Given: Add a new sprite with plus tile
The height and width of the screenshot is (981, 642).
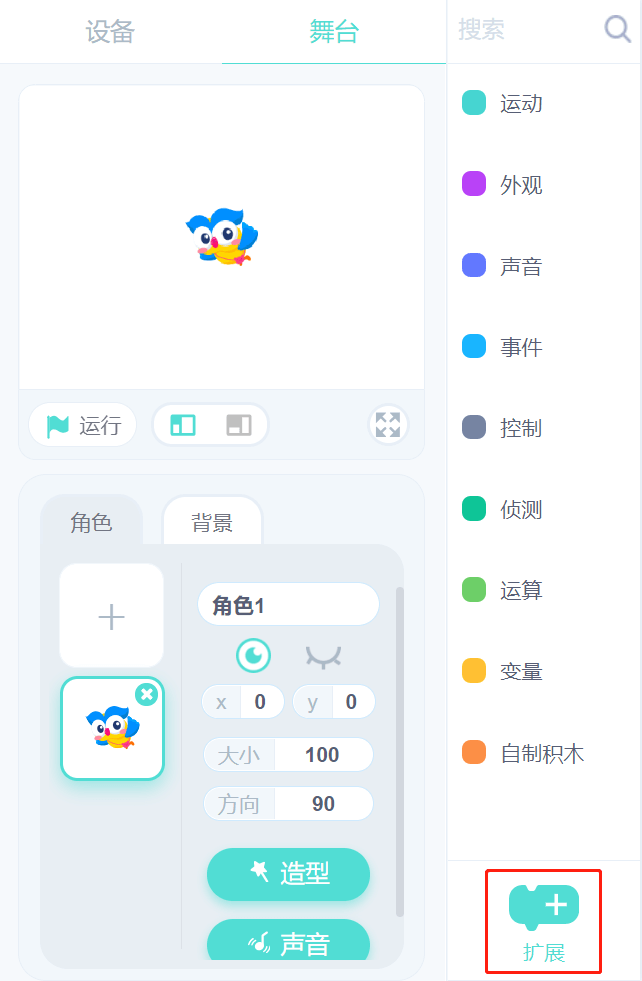Looking at the screenshot, I should 111,616.
